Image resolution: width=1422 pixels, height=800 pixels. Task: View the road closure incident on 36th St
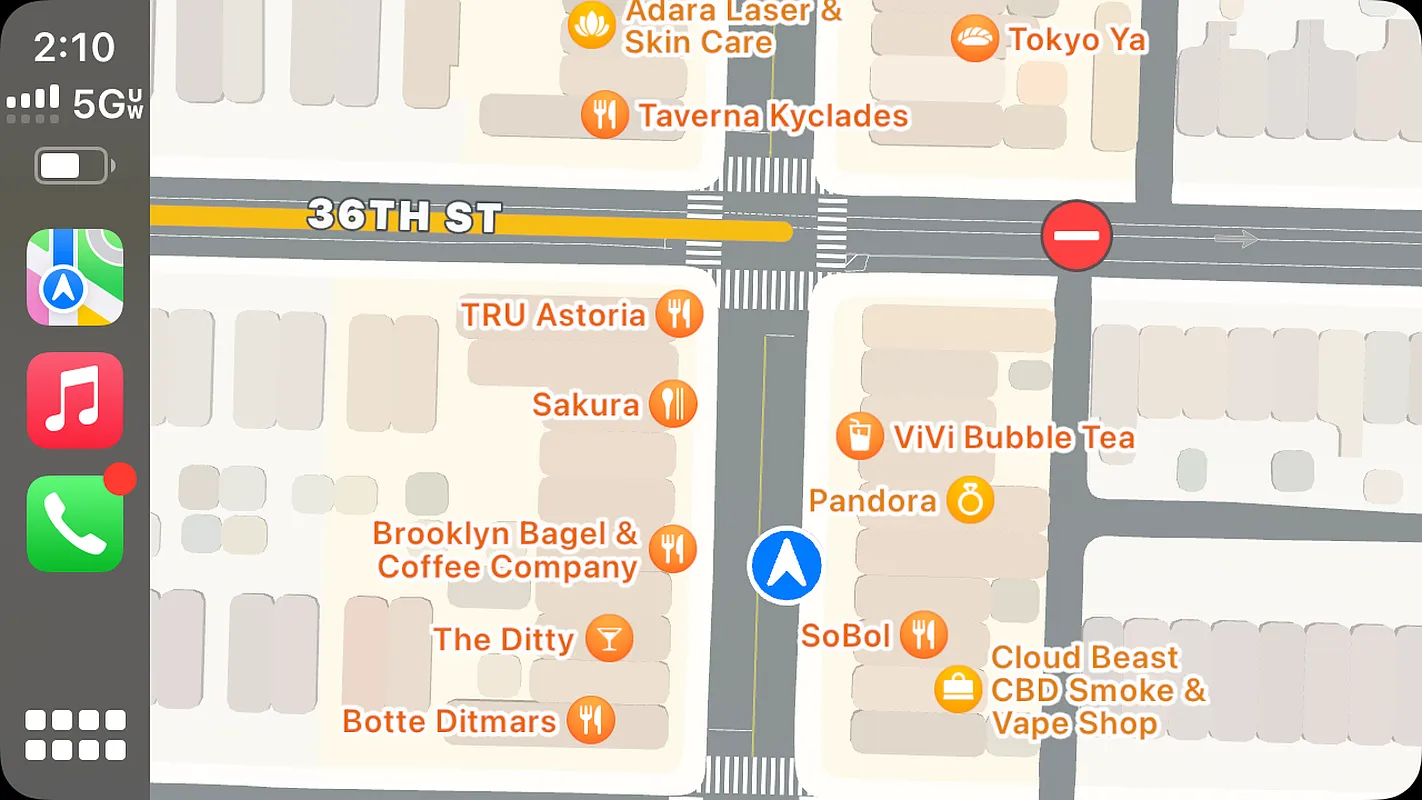click(1076, 236)
